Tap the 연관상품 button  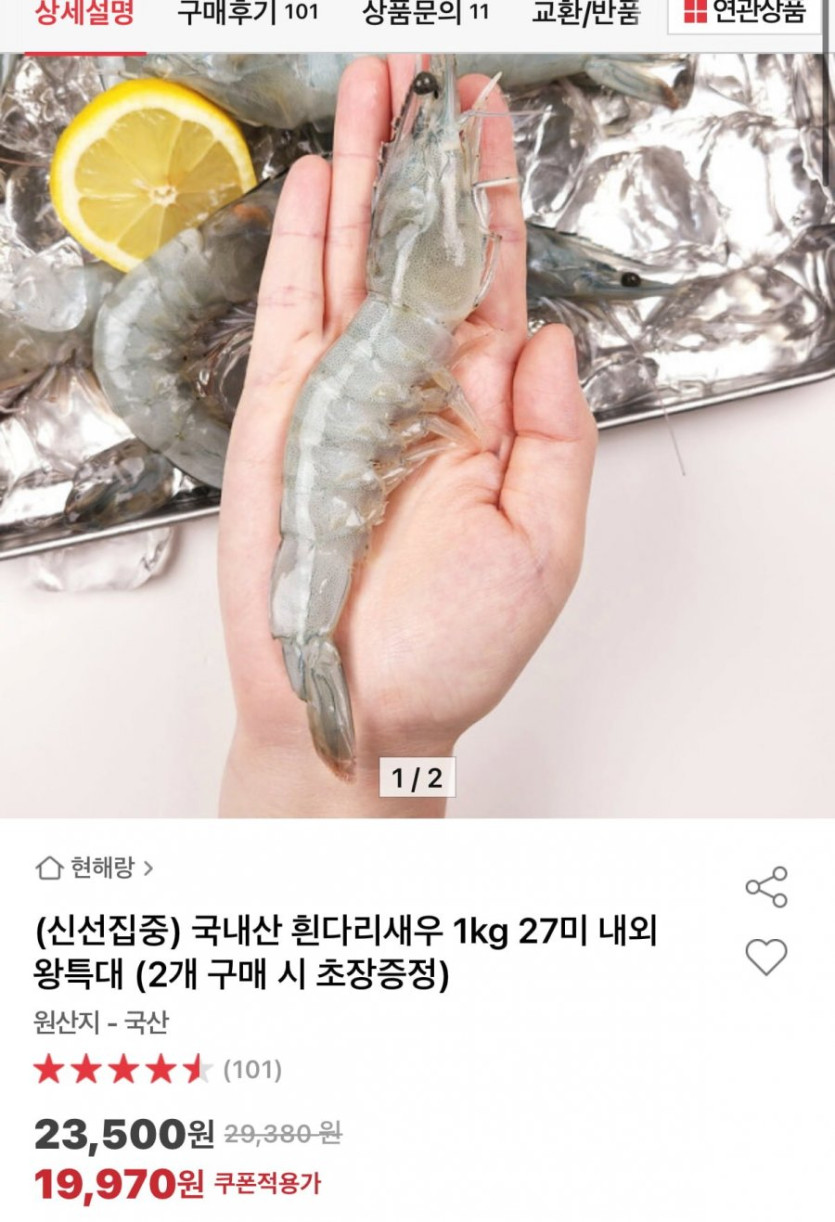click(745, 14)
